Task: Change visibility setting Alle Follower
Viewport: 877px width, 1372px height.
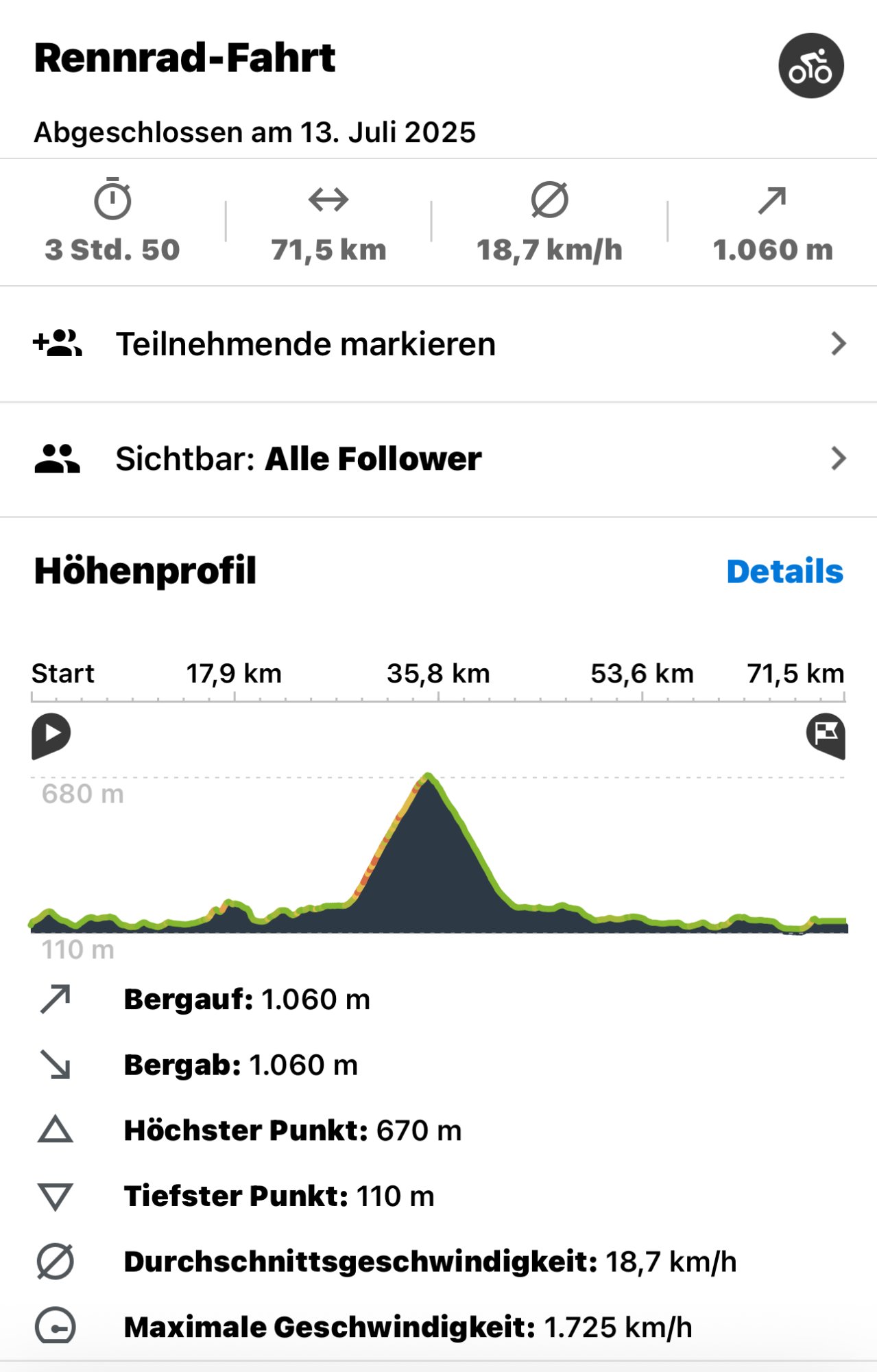Action: click(x=439, y=459)
